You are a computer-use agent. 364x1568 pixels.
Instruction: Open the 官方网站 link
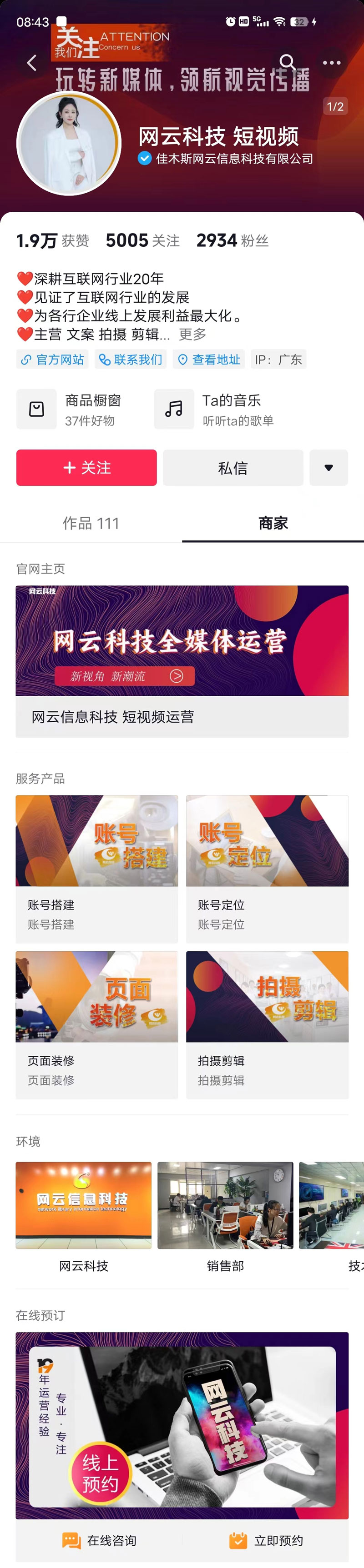point(52,360)
